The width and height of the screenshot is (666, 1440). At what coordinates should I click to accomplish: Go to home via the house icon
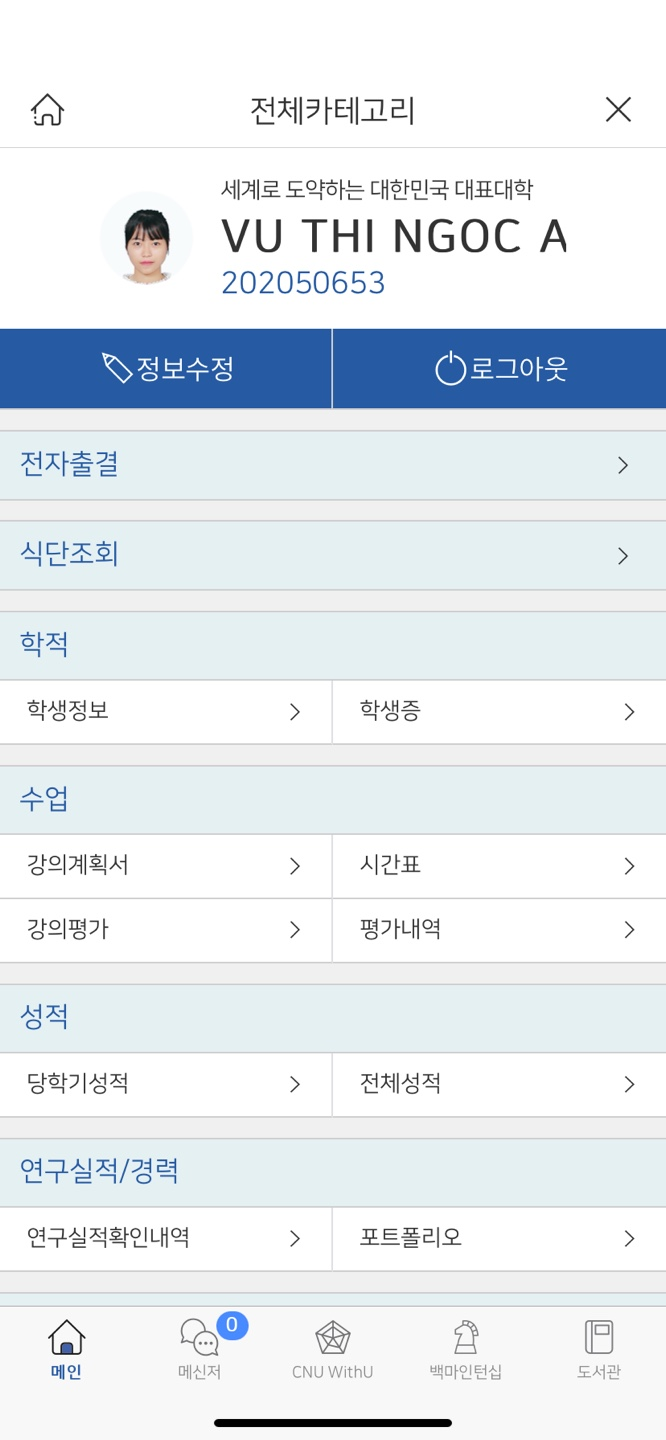coord(47,109)
